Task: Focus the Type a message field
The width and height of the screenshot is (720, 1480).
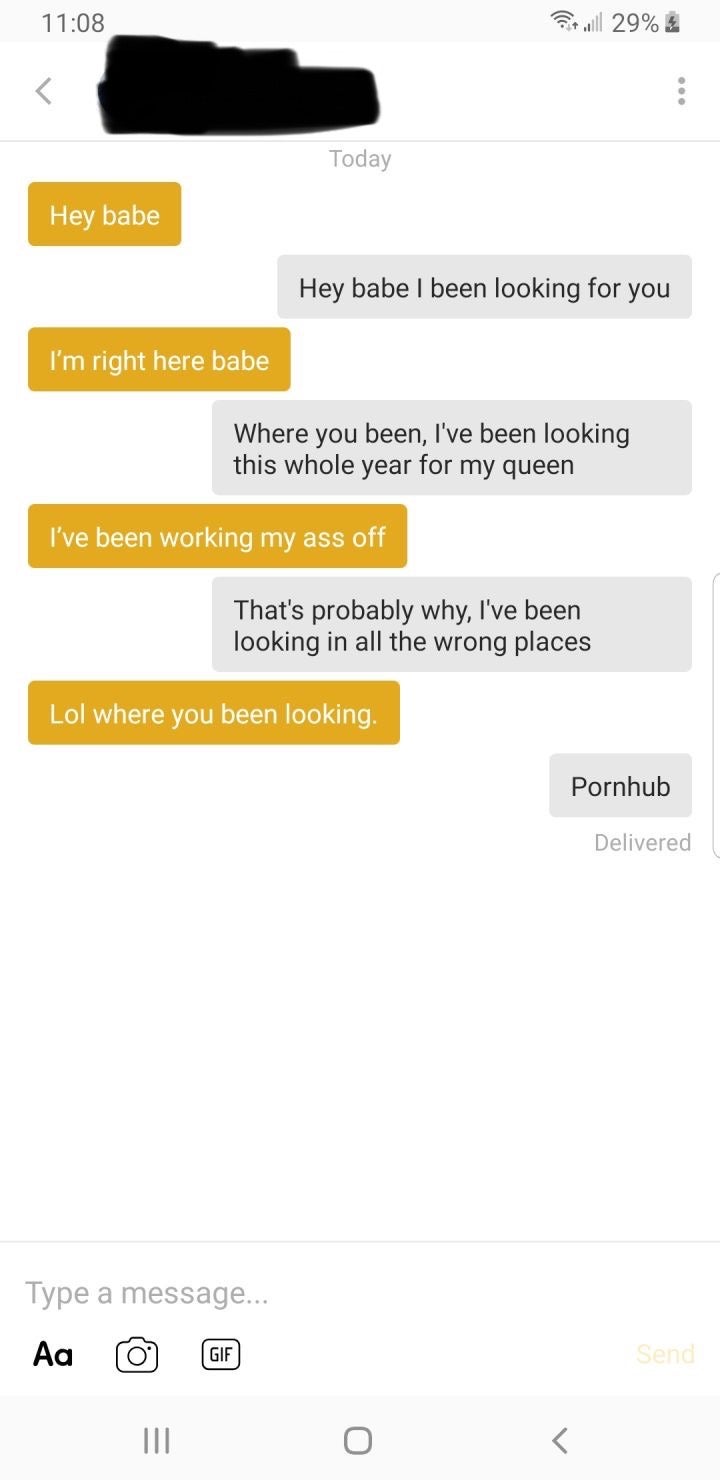Action: (x=300, y=1293)
